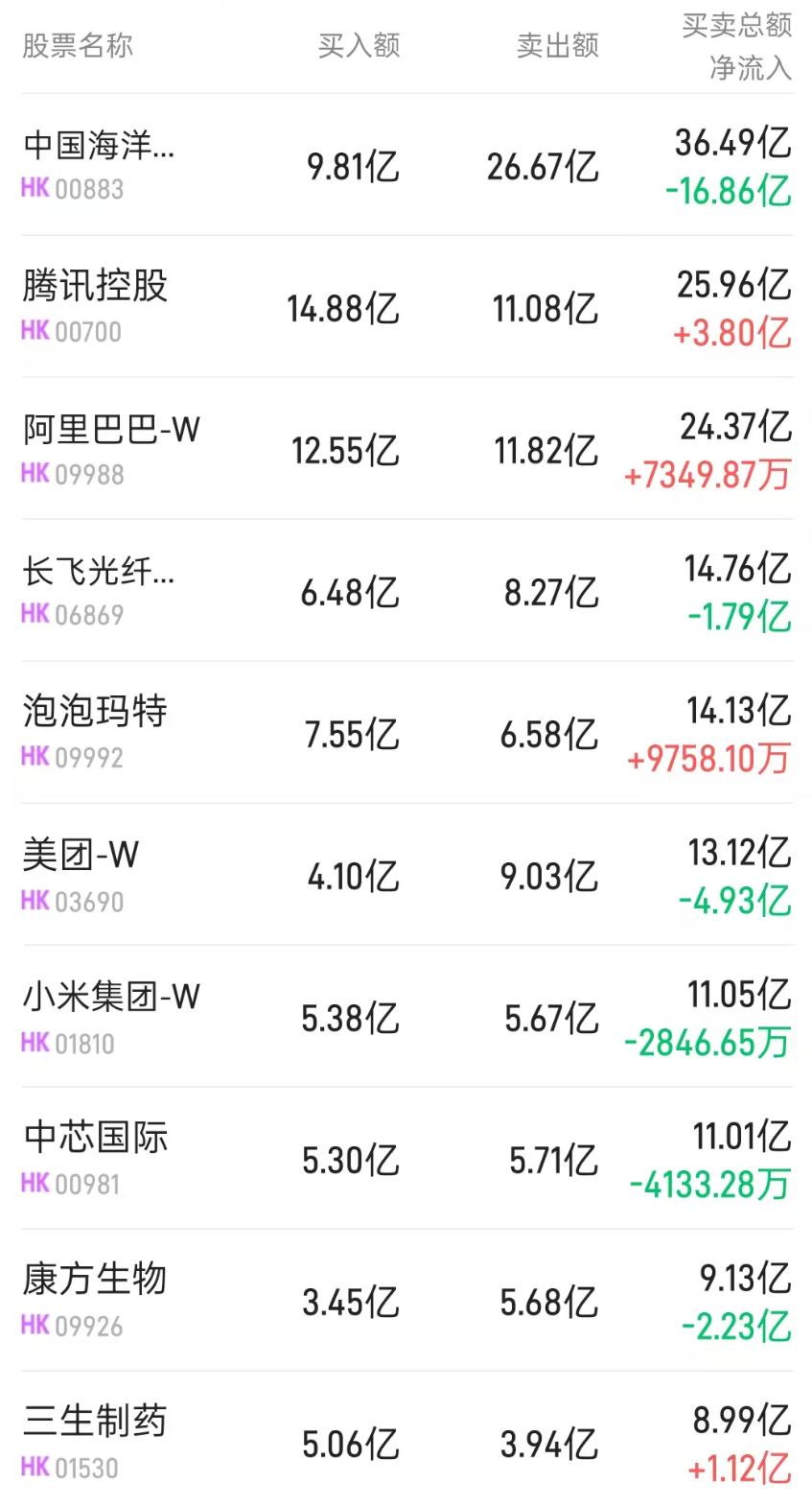Click the 股票名称 column header
The width and height of the screenshot is (812, 1506).
tap(75, 45)
